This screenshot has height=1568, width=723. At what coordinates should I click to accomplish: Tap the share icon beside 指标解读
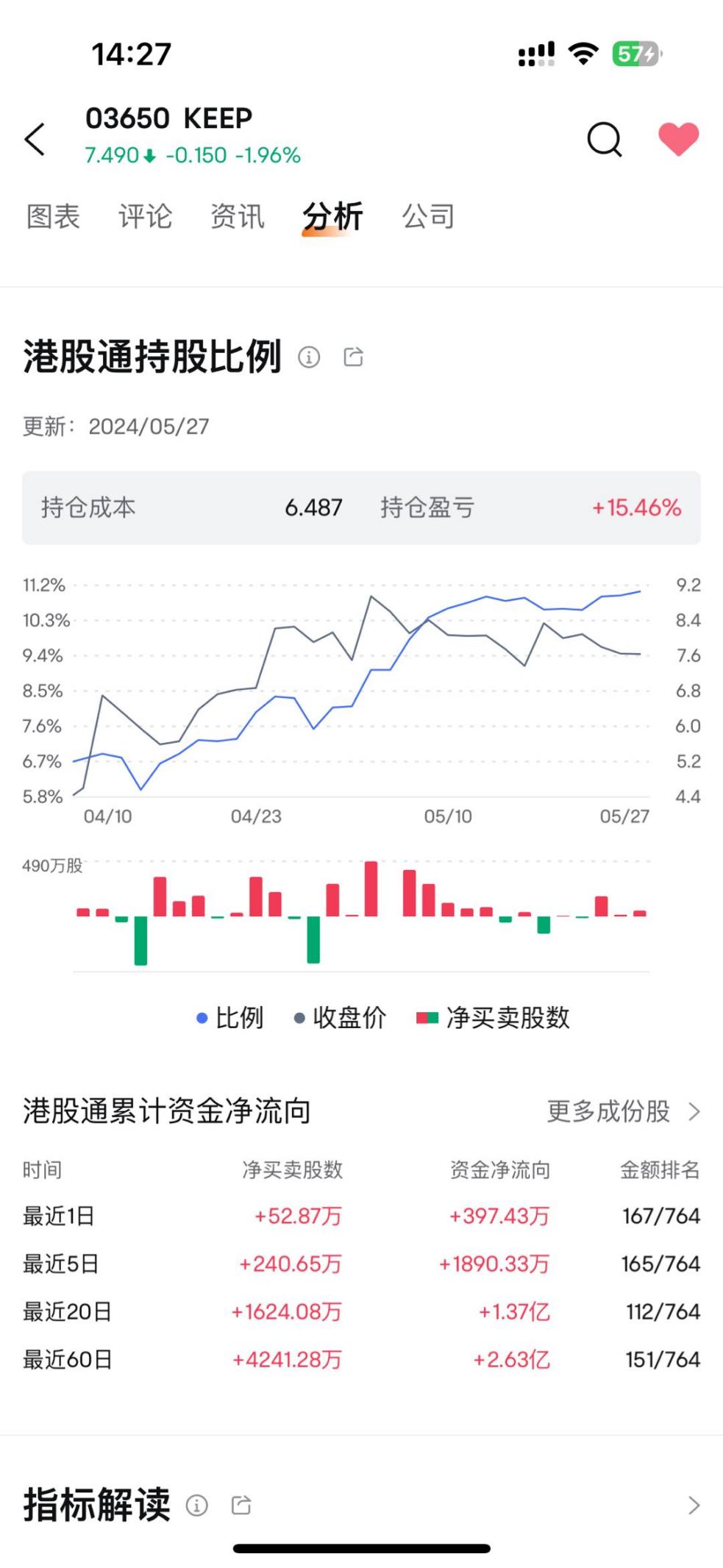241,1505
